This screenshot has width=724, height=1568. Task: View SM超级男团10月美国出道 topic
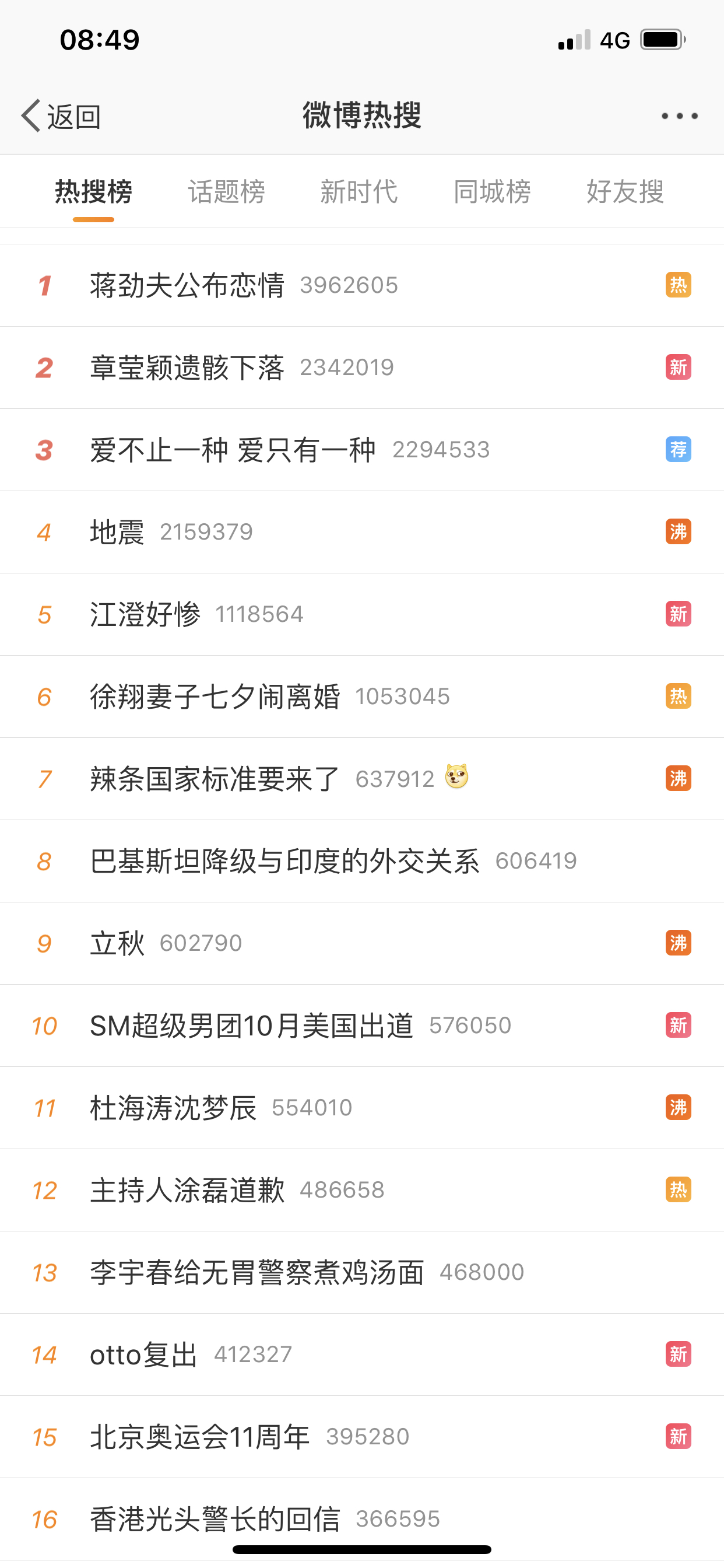pos(251,1025)
